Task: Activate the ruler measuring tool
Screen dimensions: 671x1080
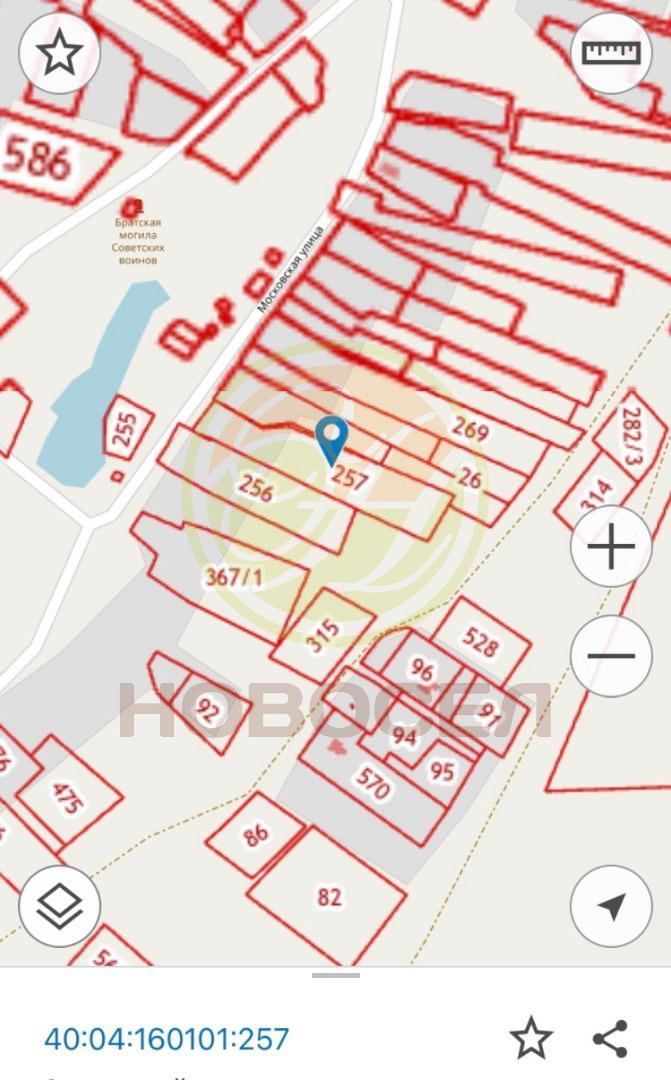Action: click(x=610, y=54)
